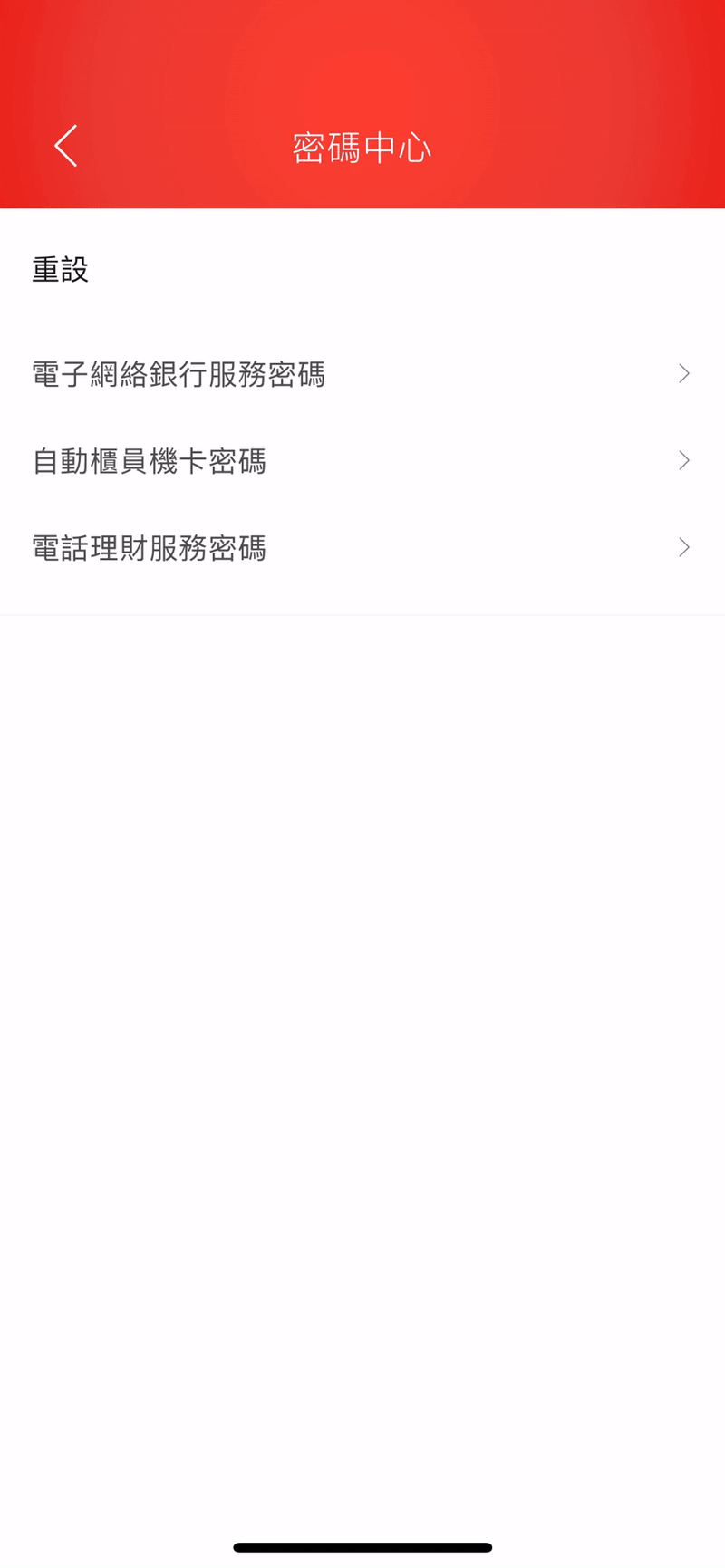Open 電子網絡銀行服務密碼 reset
This screenshot has width=725, height=1568.
tap(362, 374)
